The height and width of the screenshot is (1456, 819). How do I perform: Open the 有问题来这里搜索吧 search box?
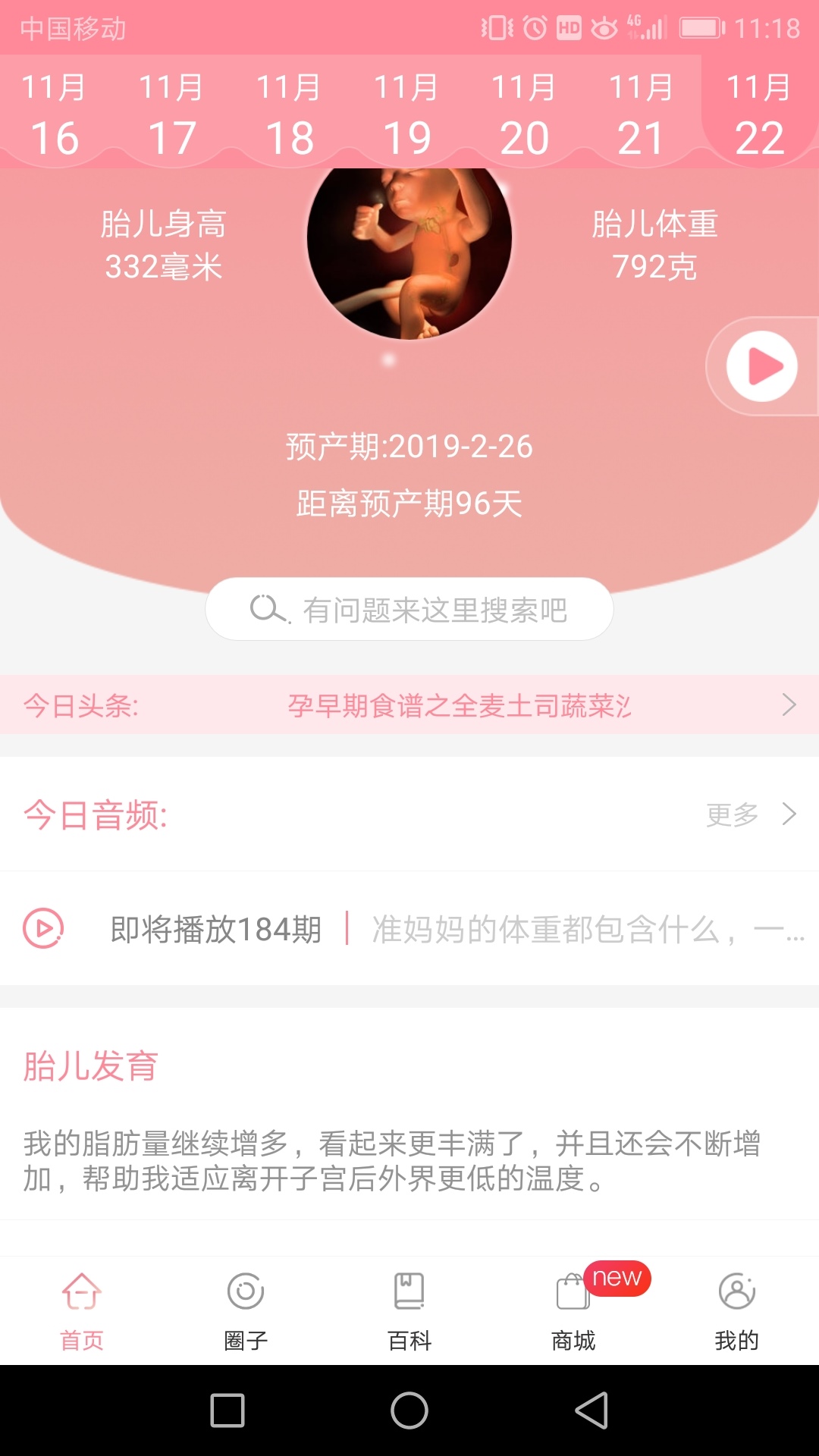[x=409, y=609]
